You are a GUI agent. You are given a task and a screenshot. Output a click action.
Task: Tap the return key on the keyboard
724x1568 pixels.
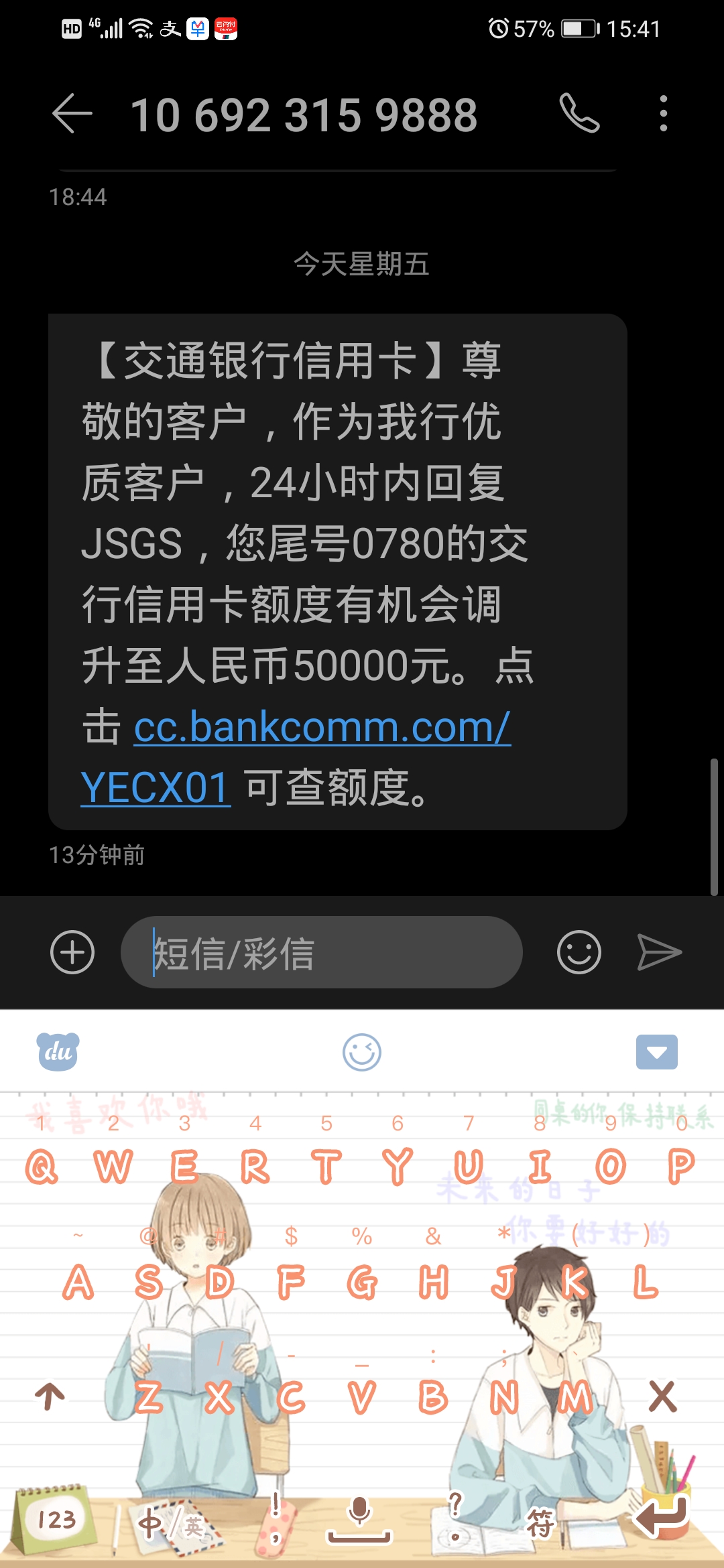pos(662,1518)
